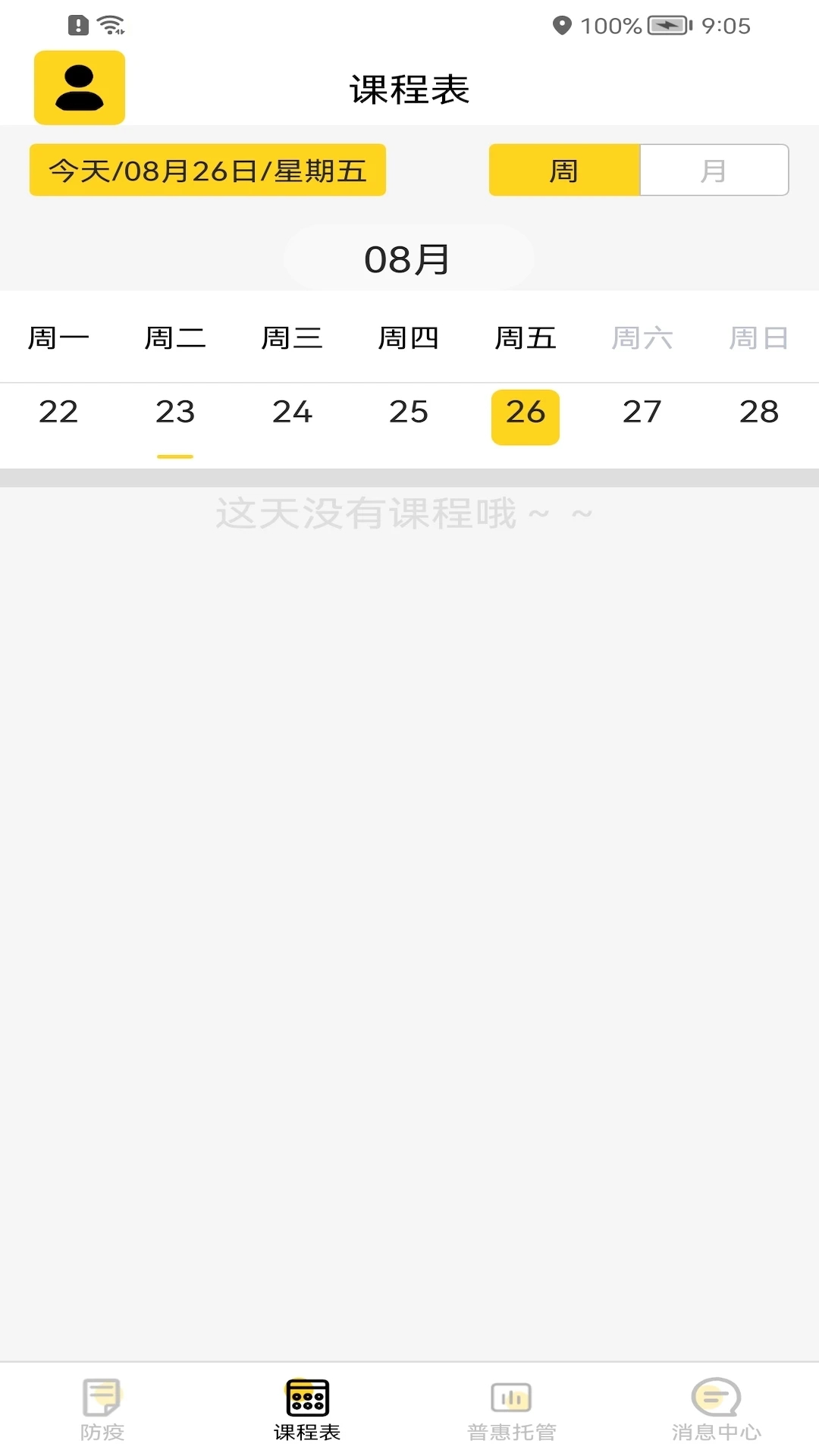Tap the location pin icon in status bar

pos(562,25)
